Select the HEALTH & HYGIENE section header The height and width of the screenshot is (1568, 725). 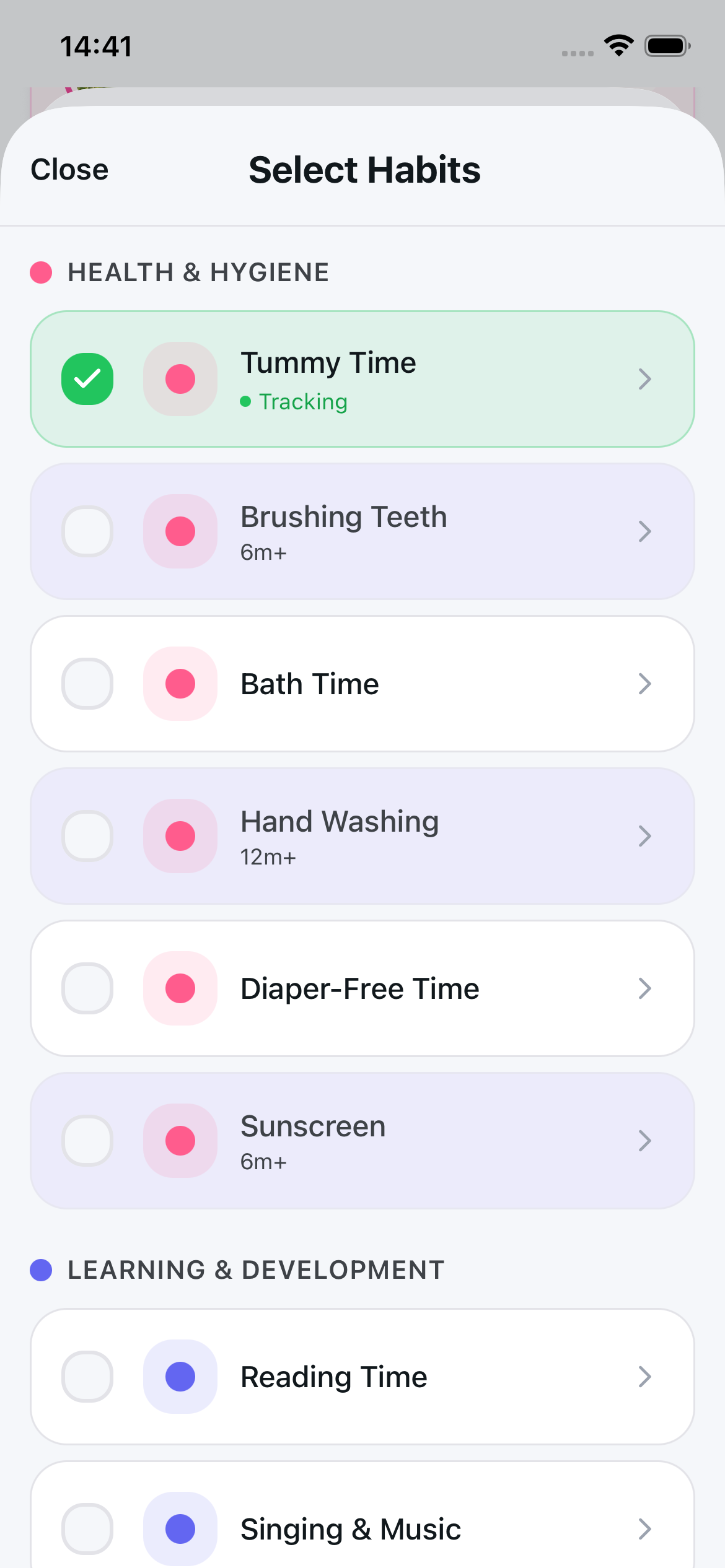(x=198, y=272)
